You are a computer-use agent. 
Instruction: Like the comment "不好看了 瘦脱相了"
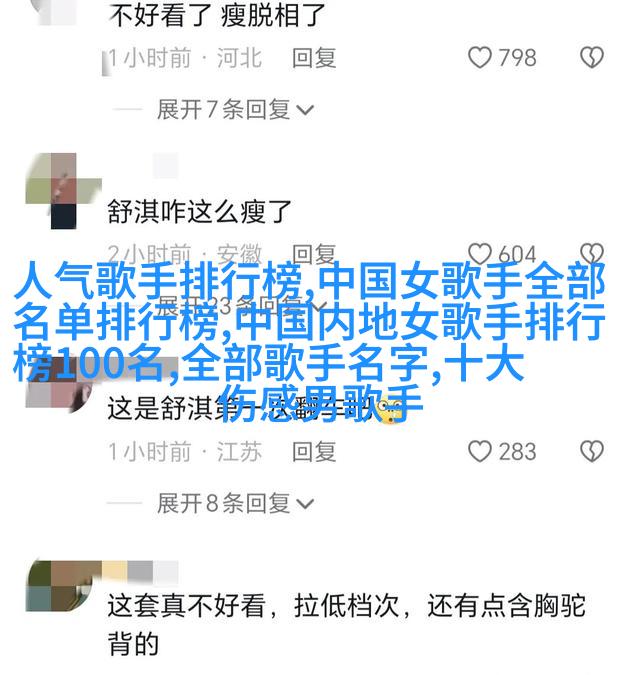tap(481, 58)
